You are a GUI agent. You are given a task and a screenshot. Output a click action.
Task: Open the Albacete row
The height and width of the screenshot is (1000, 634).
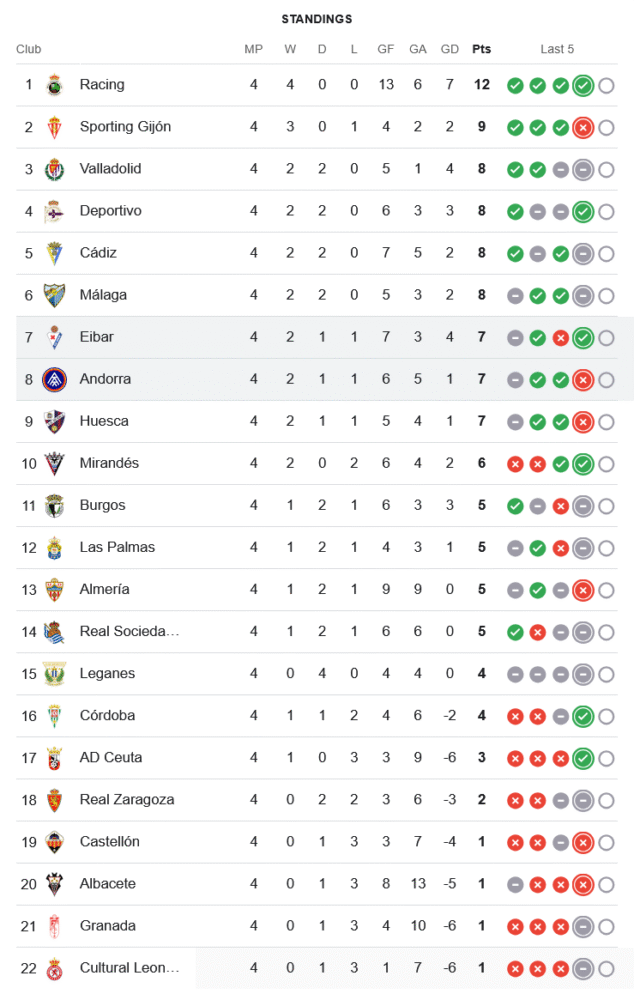(108, 883)
